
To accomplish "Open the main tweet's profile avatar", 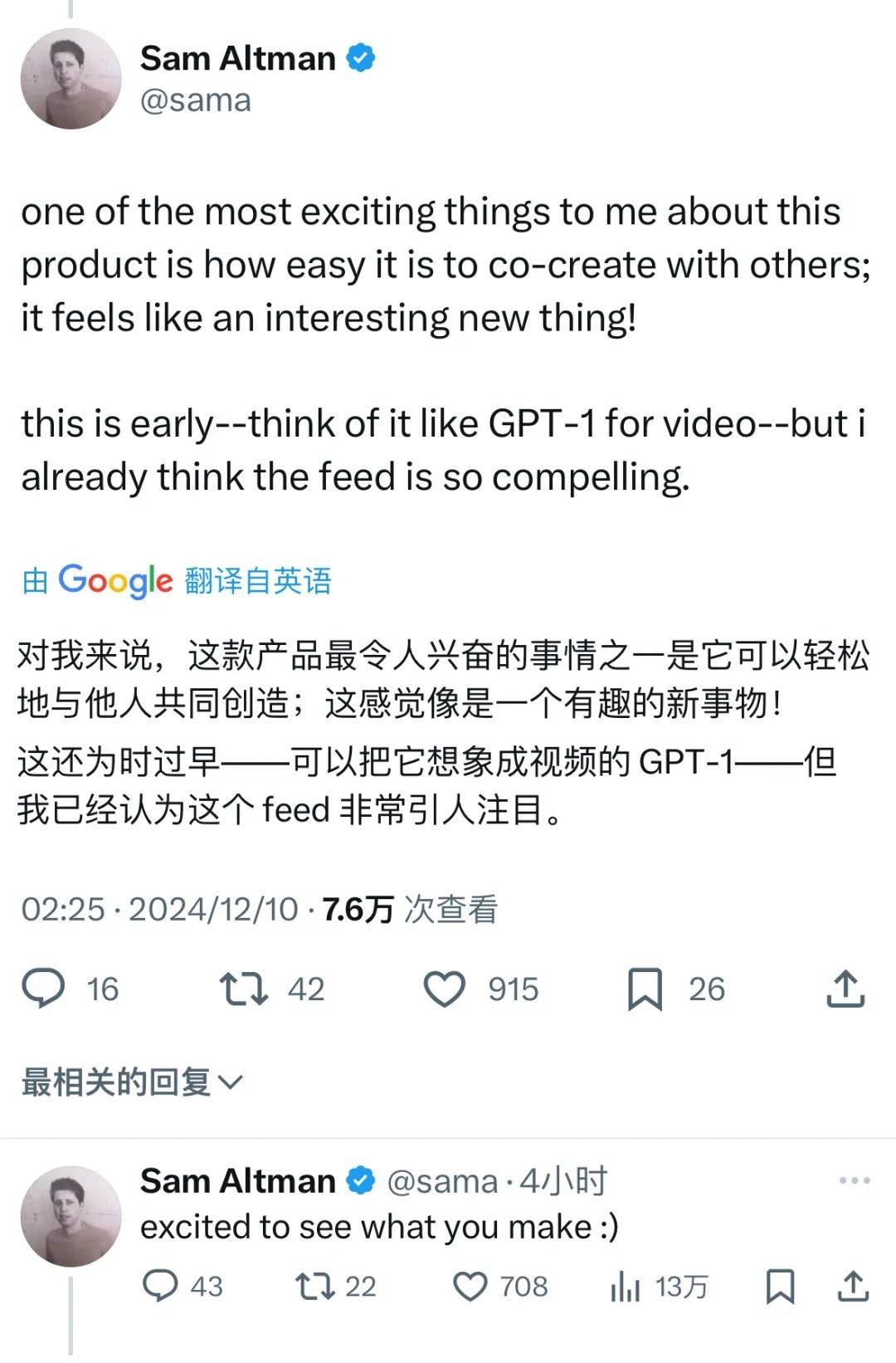I will point(71,79).
